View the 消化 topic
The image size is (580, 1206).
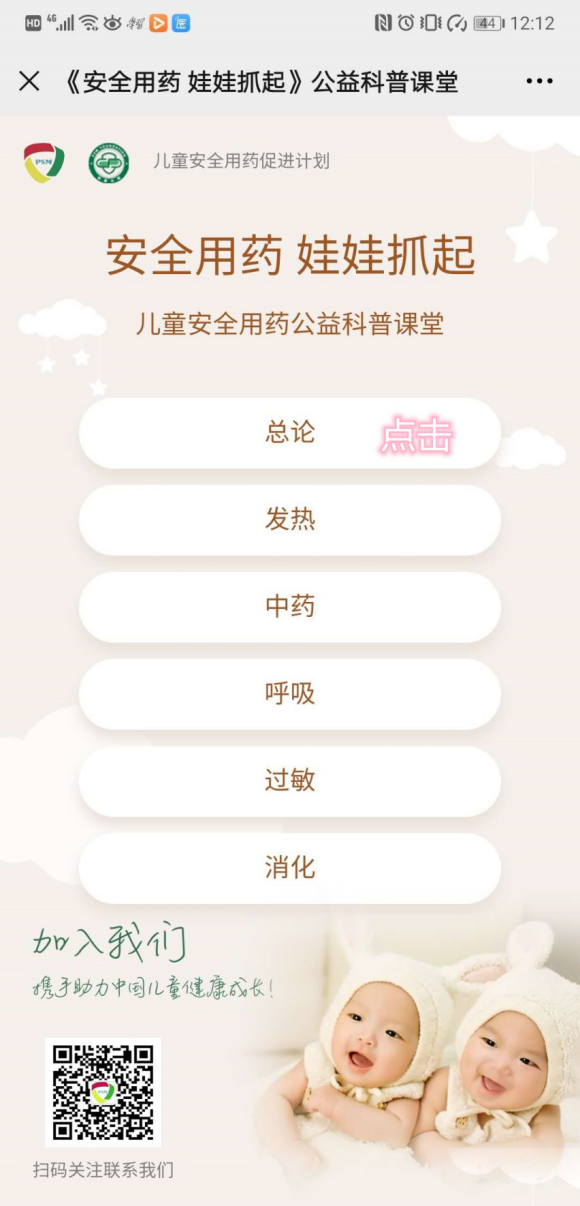point(290,868)
